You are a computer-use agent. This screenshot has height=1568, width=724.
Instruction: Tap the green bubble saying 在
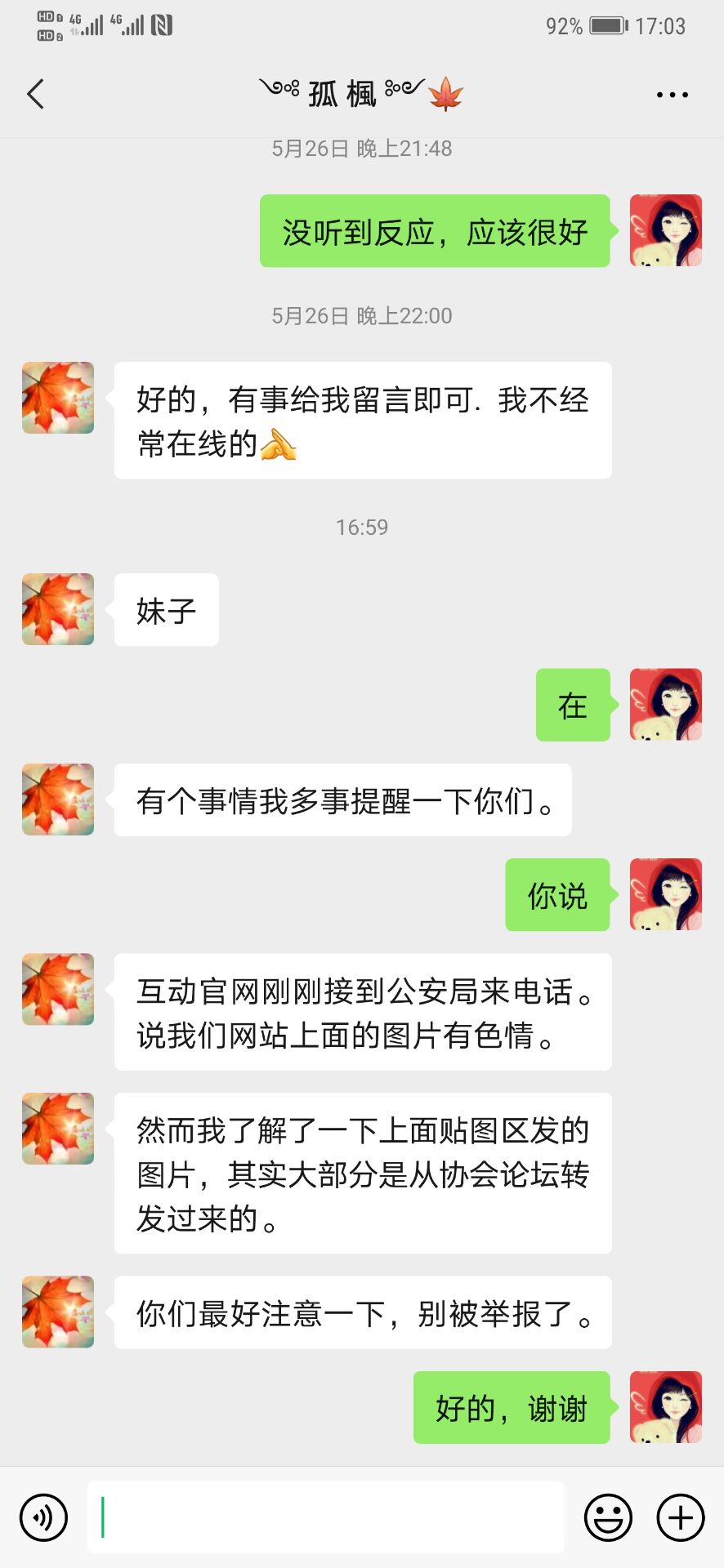click(573, 706)
